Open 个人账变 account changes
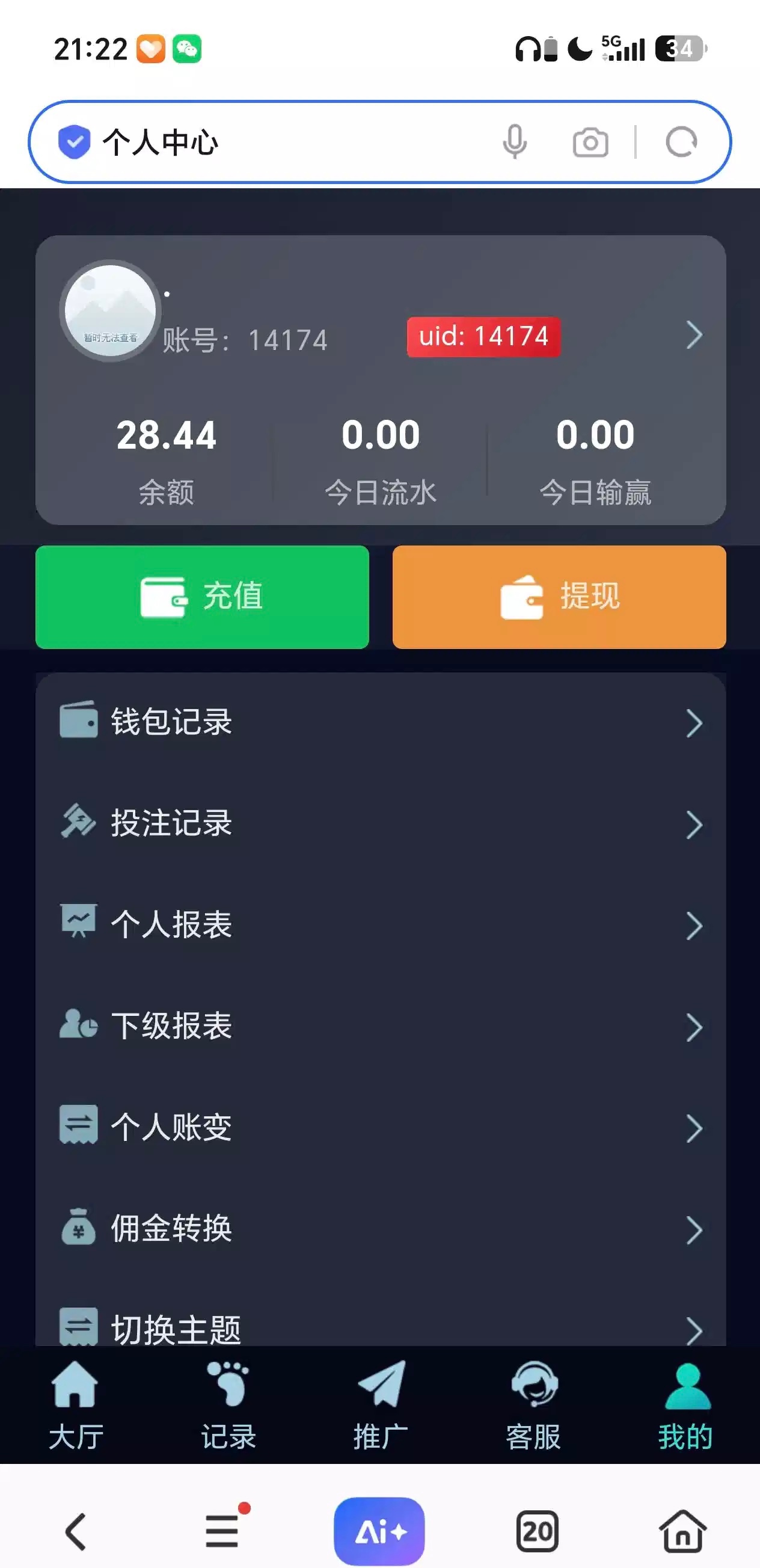Image resolution: width=760 pixels, height=1568 pixels. (381, 1127)
